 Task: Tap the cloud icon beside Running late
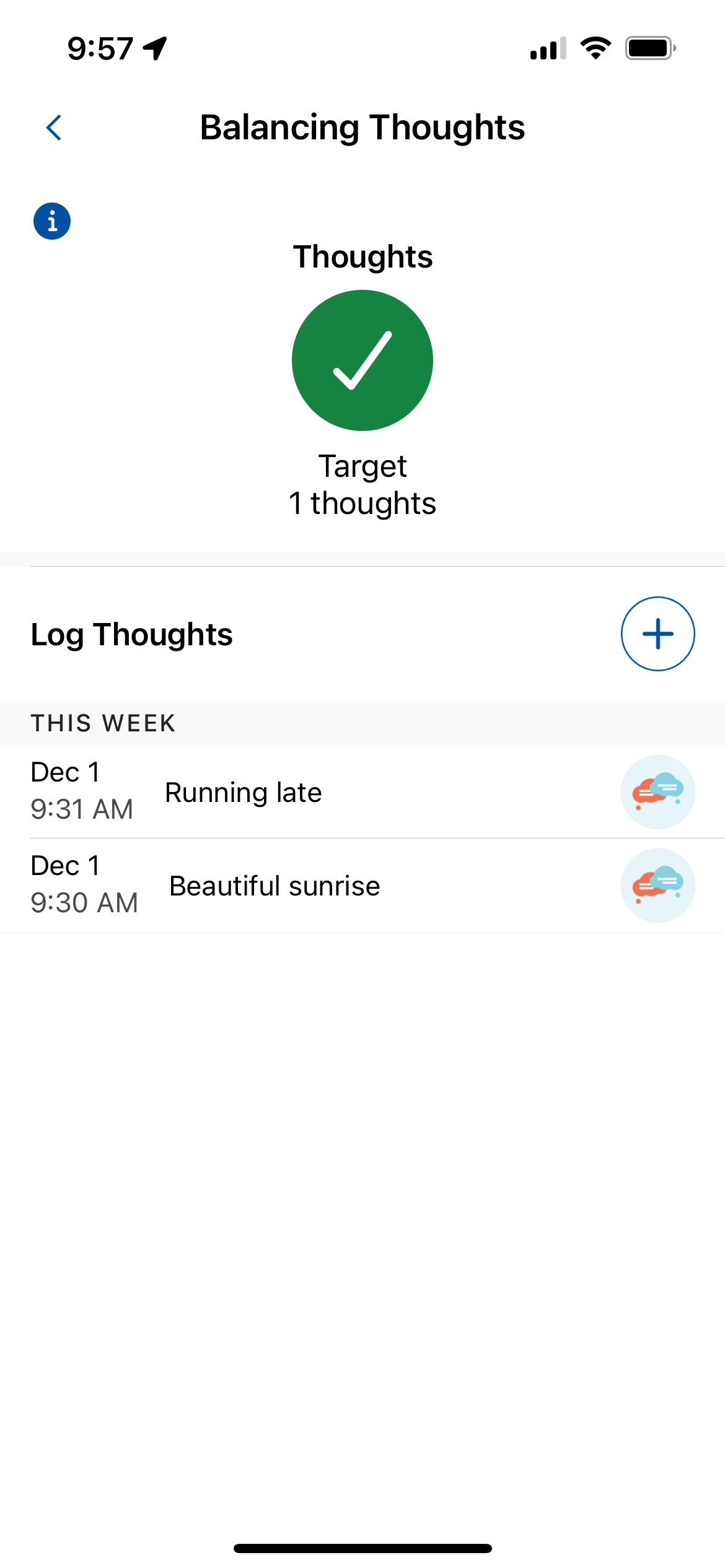[x=657, y=792]
